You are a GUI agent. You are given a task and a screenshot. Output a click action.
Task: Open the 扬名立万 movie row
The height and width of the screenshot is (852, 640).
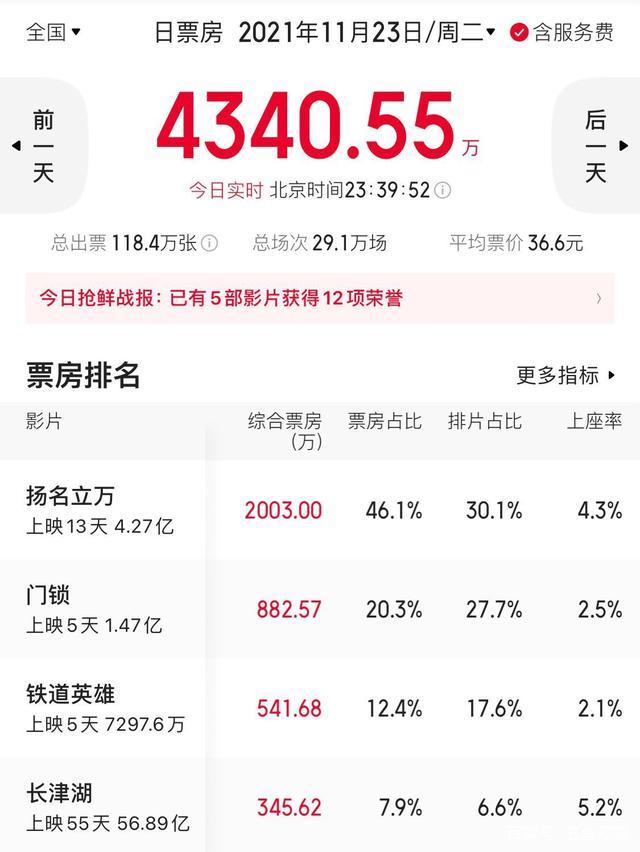pos(100,509)
